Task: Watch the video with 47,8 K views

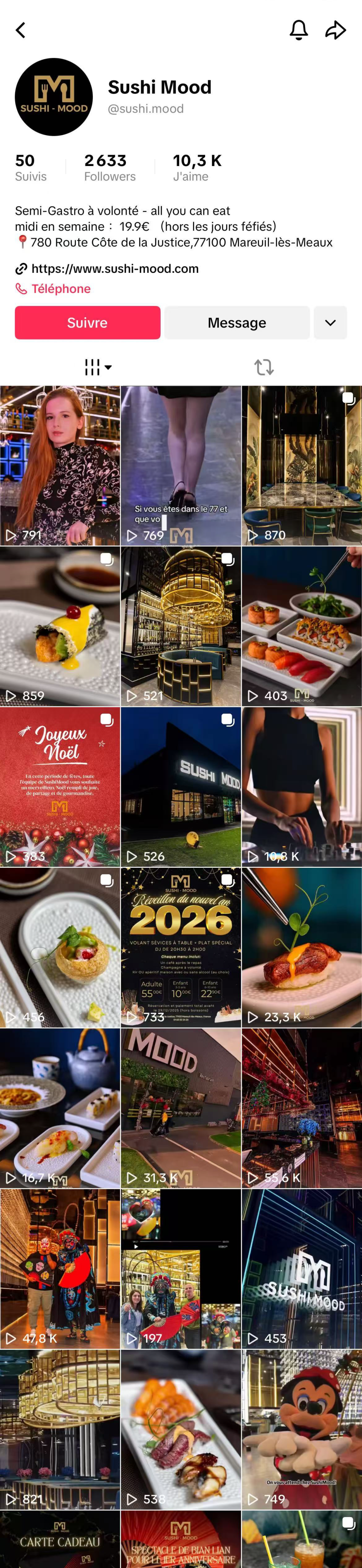Action: point(60,1268)
